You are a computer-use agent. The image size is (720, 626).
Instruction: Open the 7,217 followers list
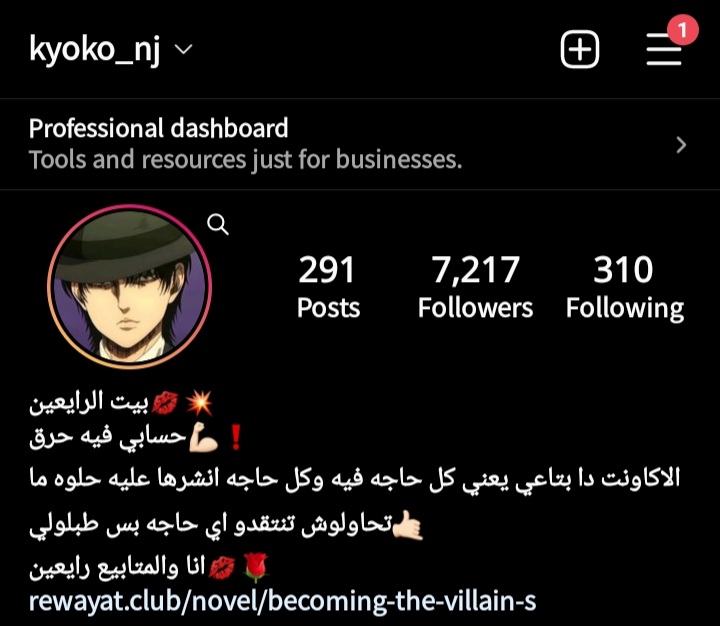[475, 287]
